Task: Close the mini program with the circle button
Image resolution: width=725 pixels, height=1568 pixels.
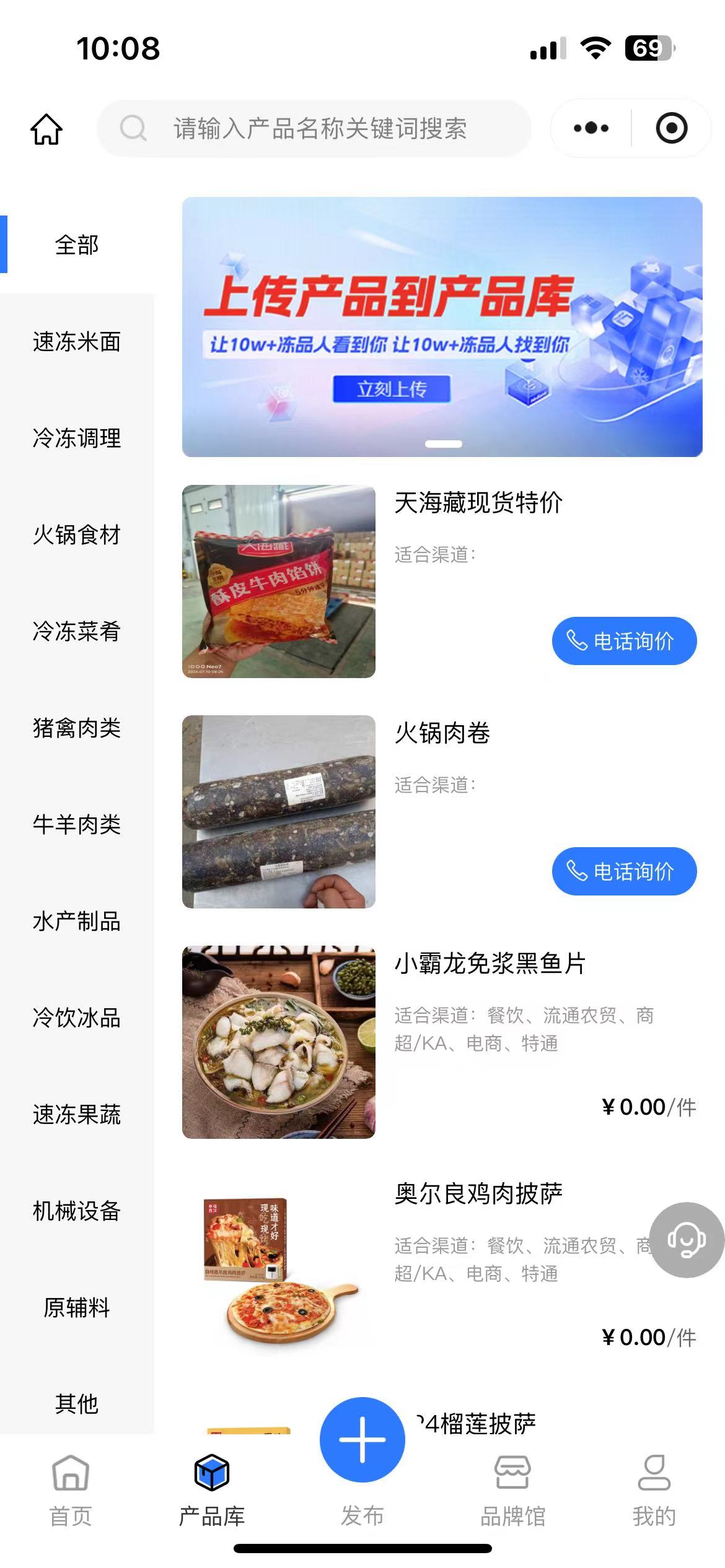Action: pyautogui.click(x=671, y=128)
